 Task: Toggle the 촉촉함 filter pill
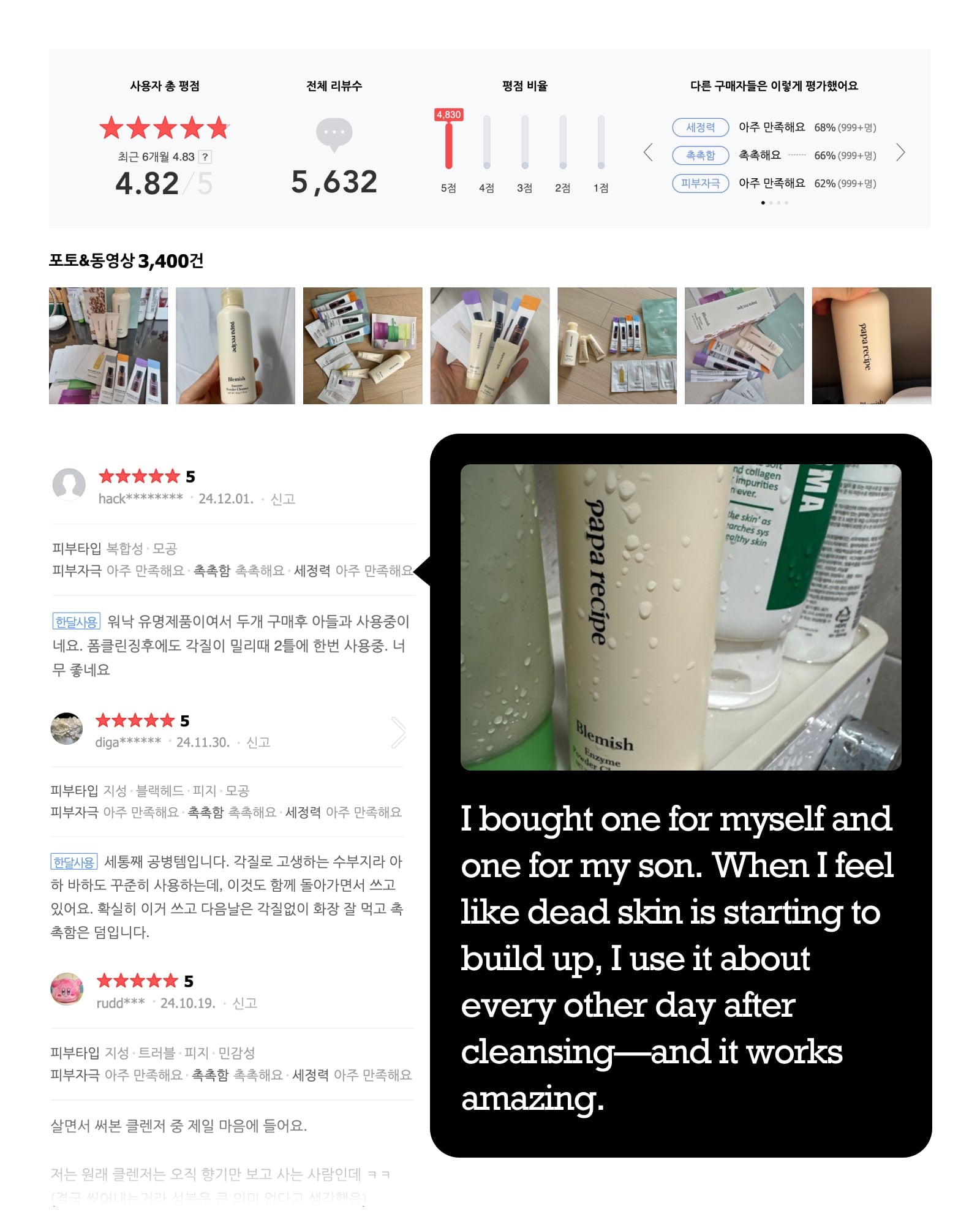pyautogui.click(x=701, y=156)
